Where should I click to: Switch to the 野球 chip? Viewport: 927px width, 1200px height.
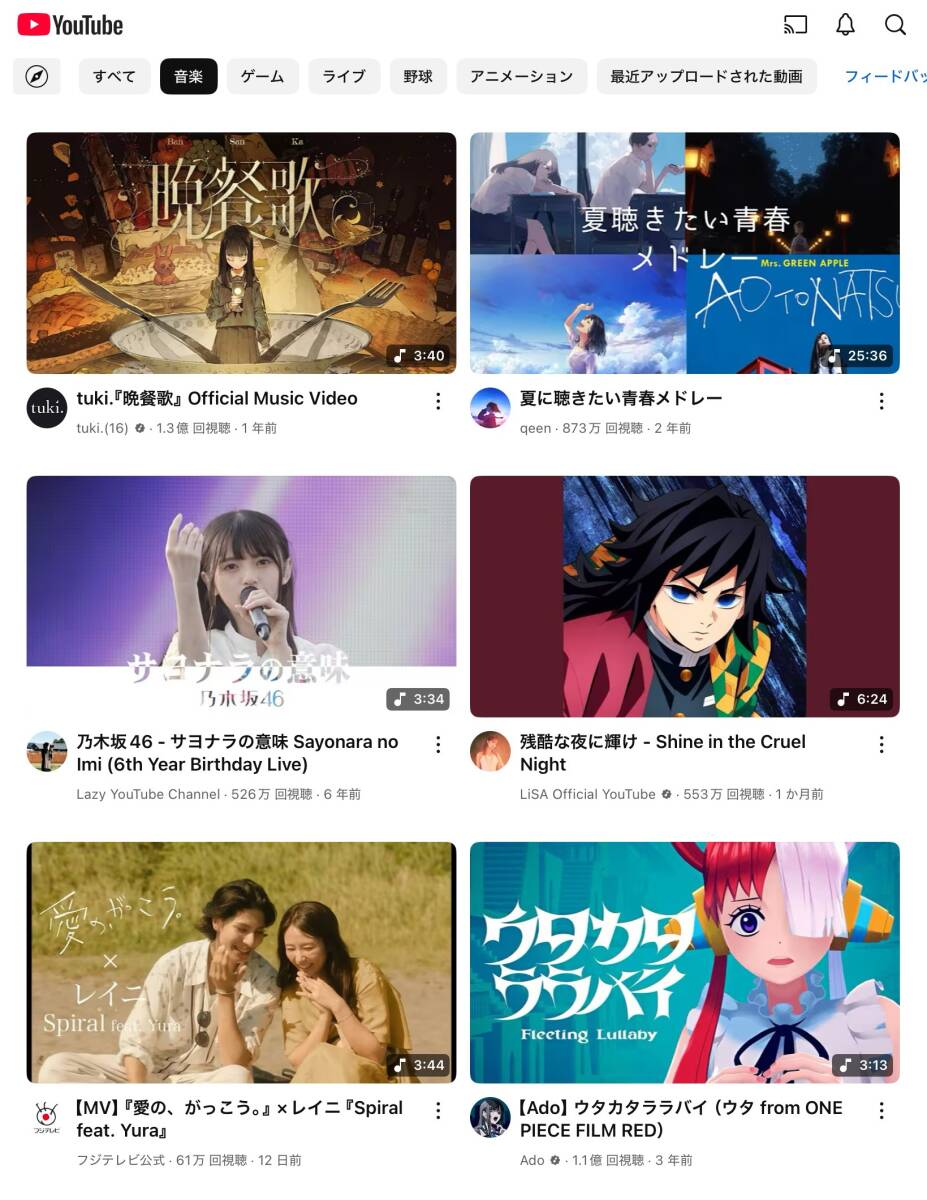pos(418,77)
